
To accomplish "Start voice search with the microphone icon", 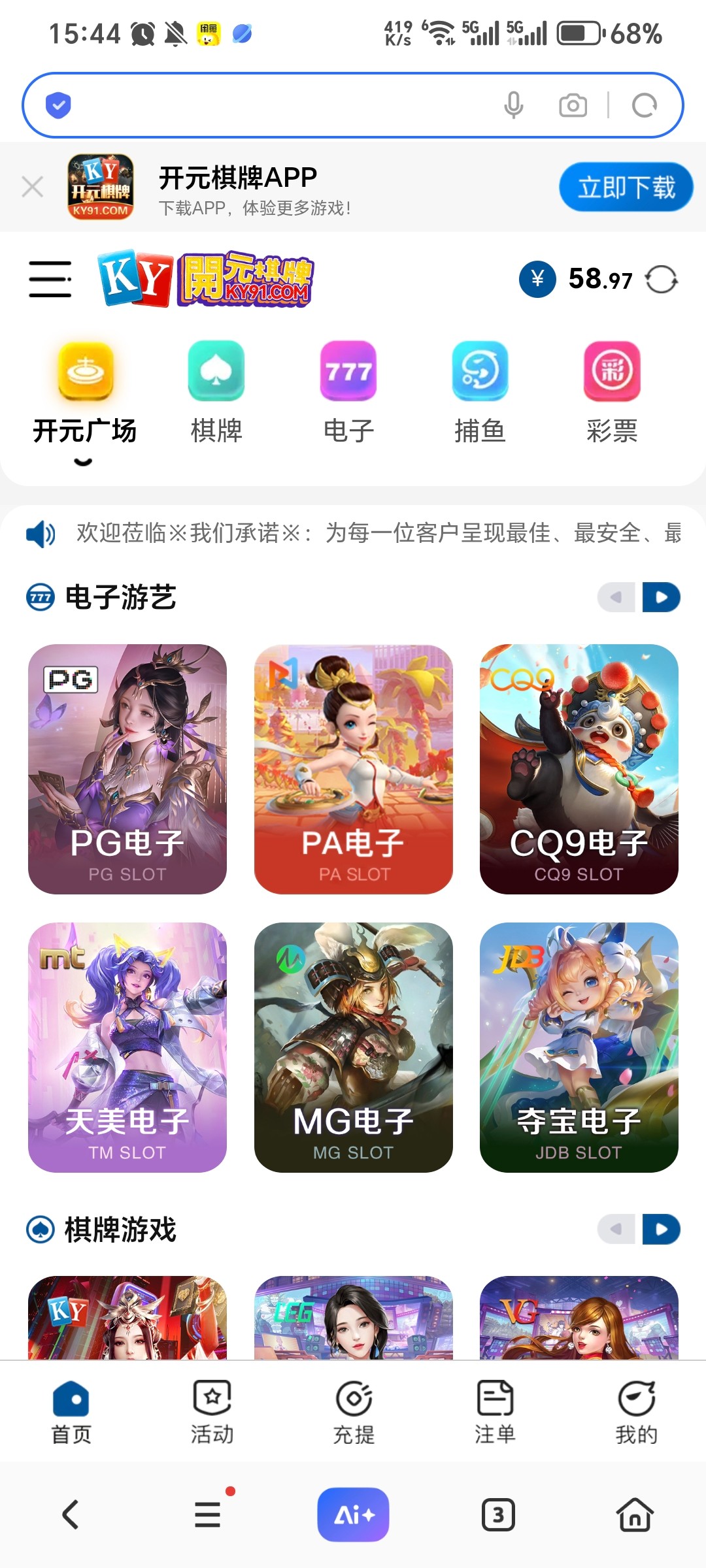I will [x=514, y=105].
